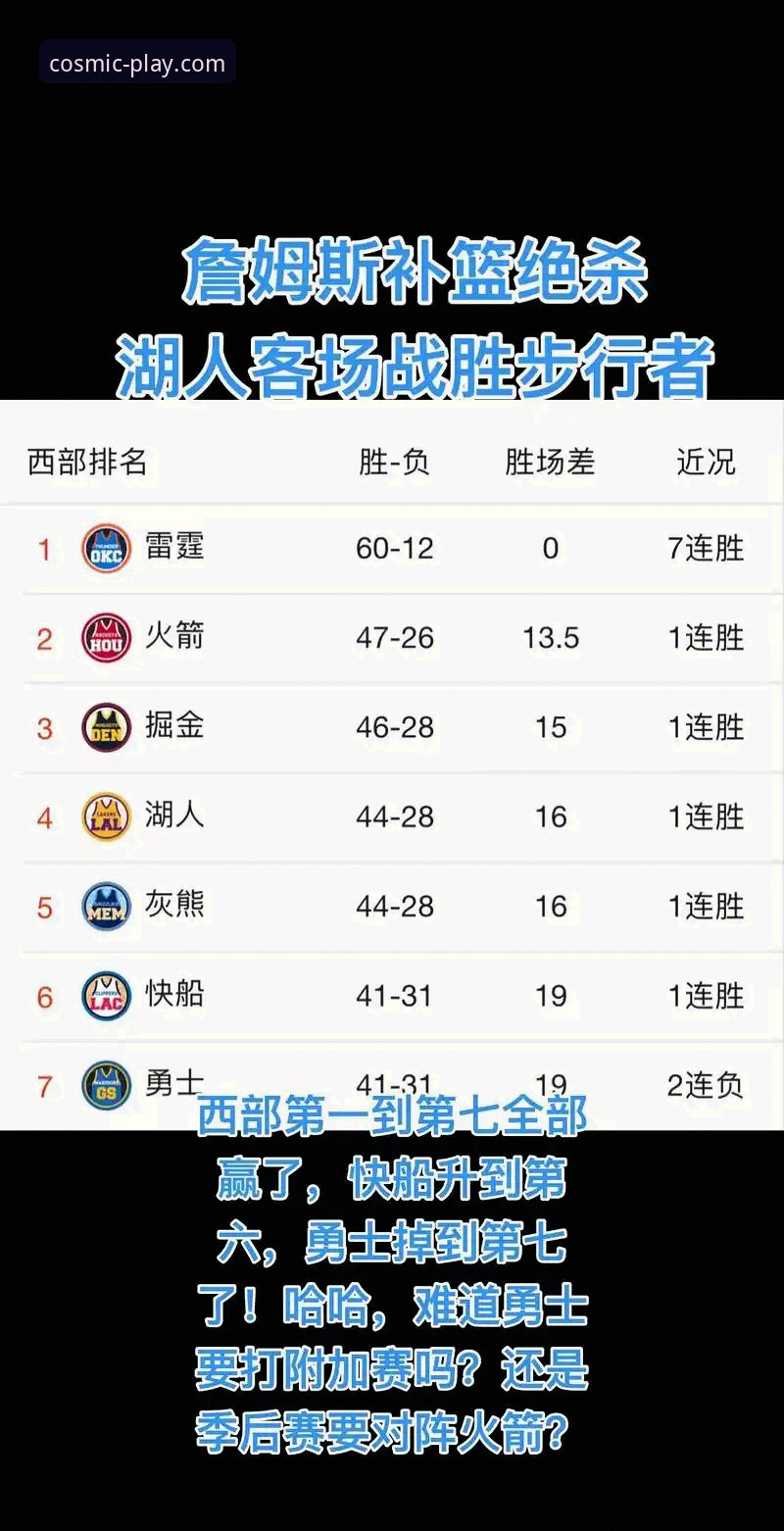Select the Clippers (LAC) team logo

[x=106, y=995]
